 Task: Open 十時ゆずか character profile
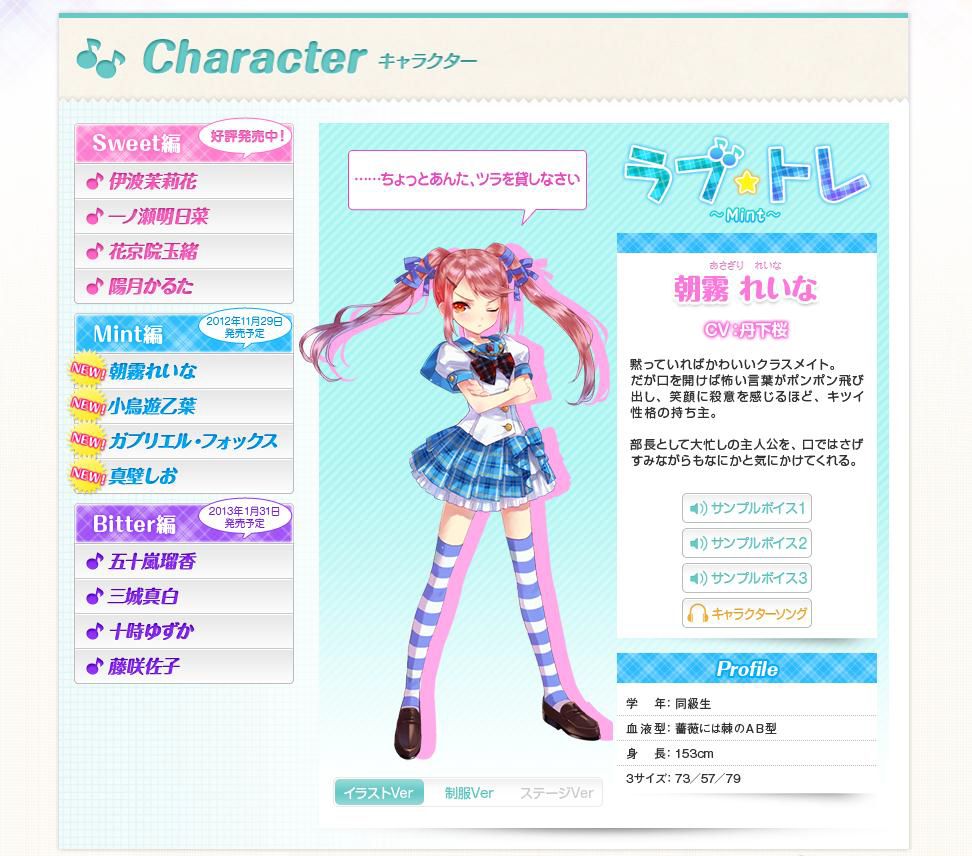point(183,632)
